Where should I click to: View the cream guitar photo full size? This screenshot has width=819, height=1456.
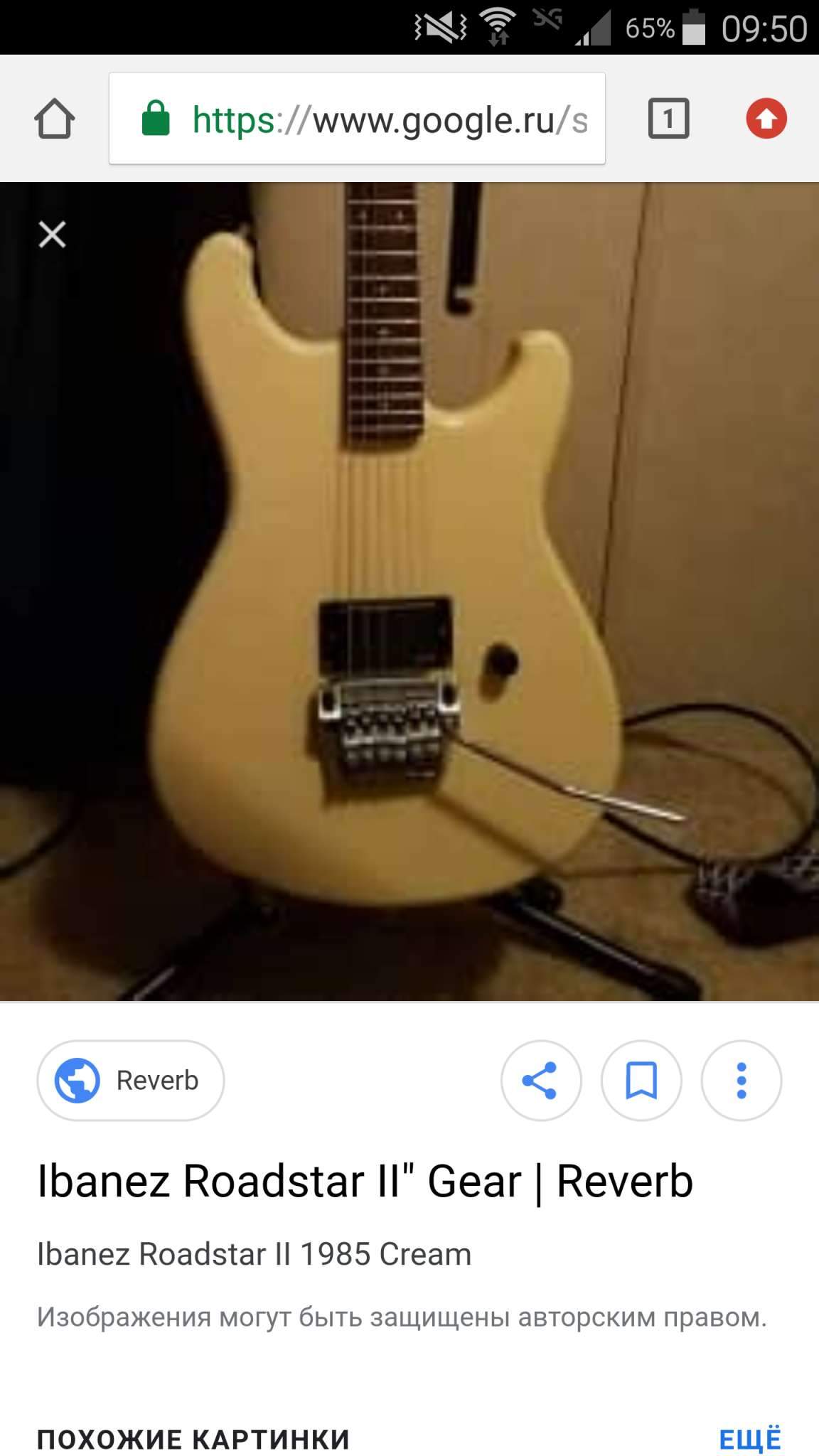409,591
